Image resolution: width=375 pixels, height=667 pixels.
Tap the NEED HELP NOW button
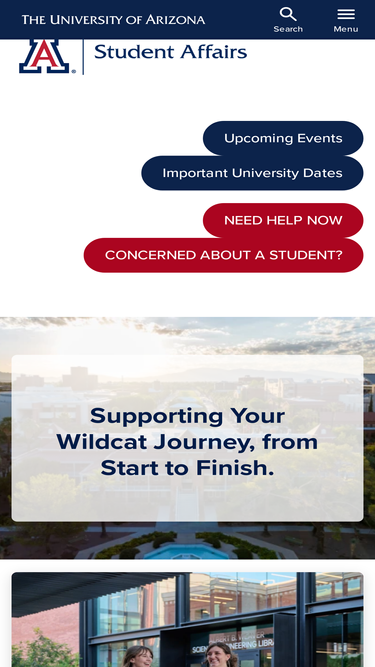283,220
